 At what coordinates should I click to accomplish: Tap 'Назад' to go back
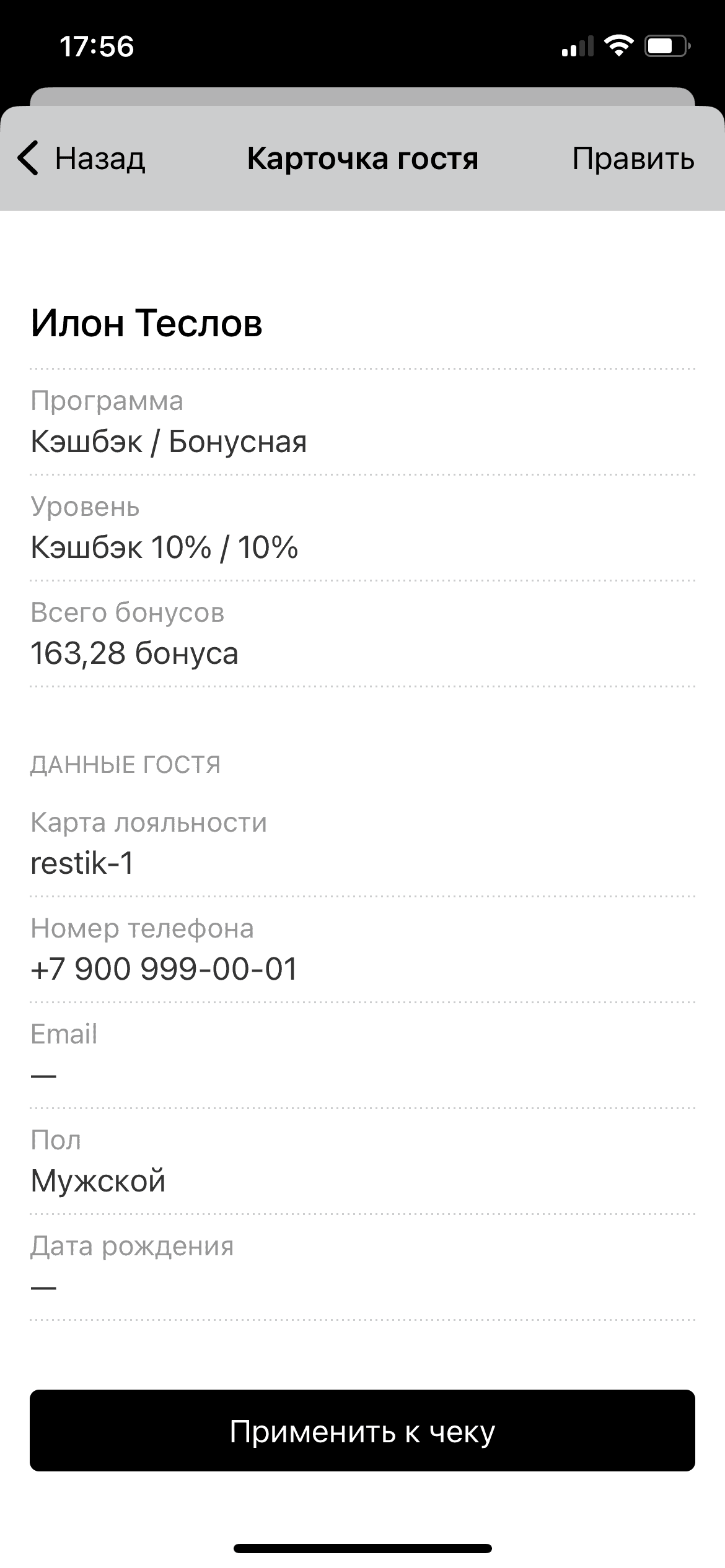99,159
